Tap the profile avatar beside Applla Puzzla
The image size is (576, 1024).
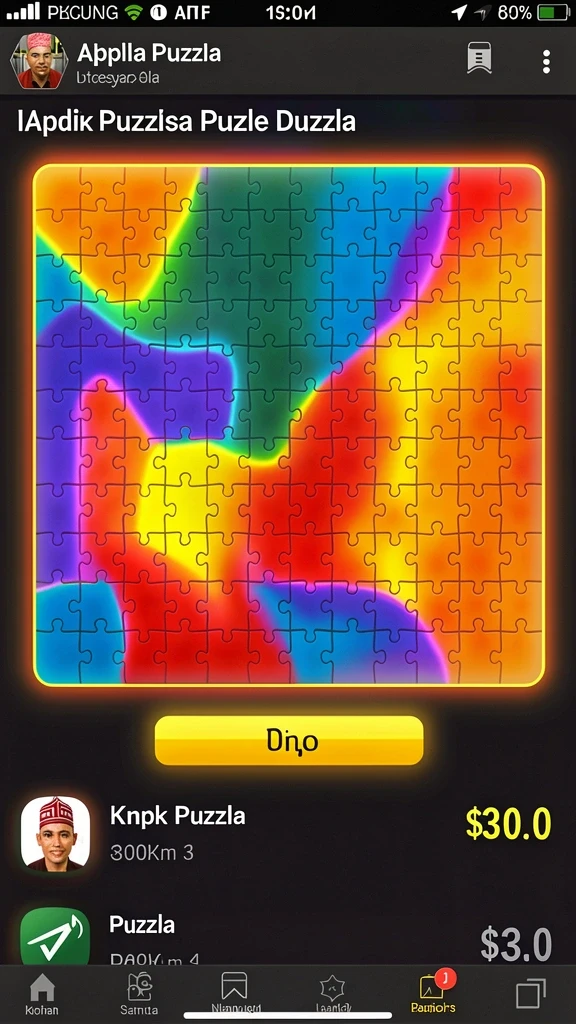pyautogui.click(x=39, y=61)
